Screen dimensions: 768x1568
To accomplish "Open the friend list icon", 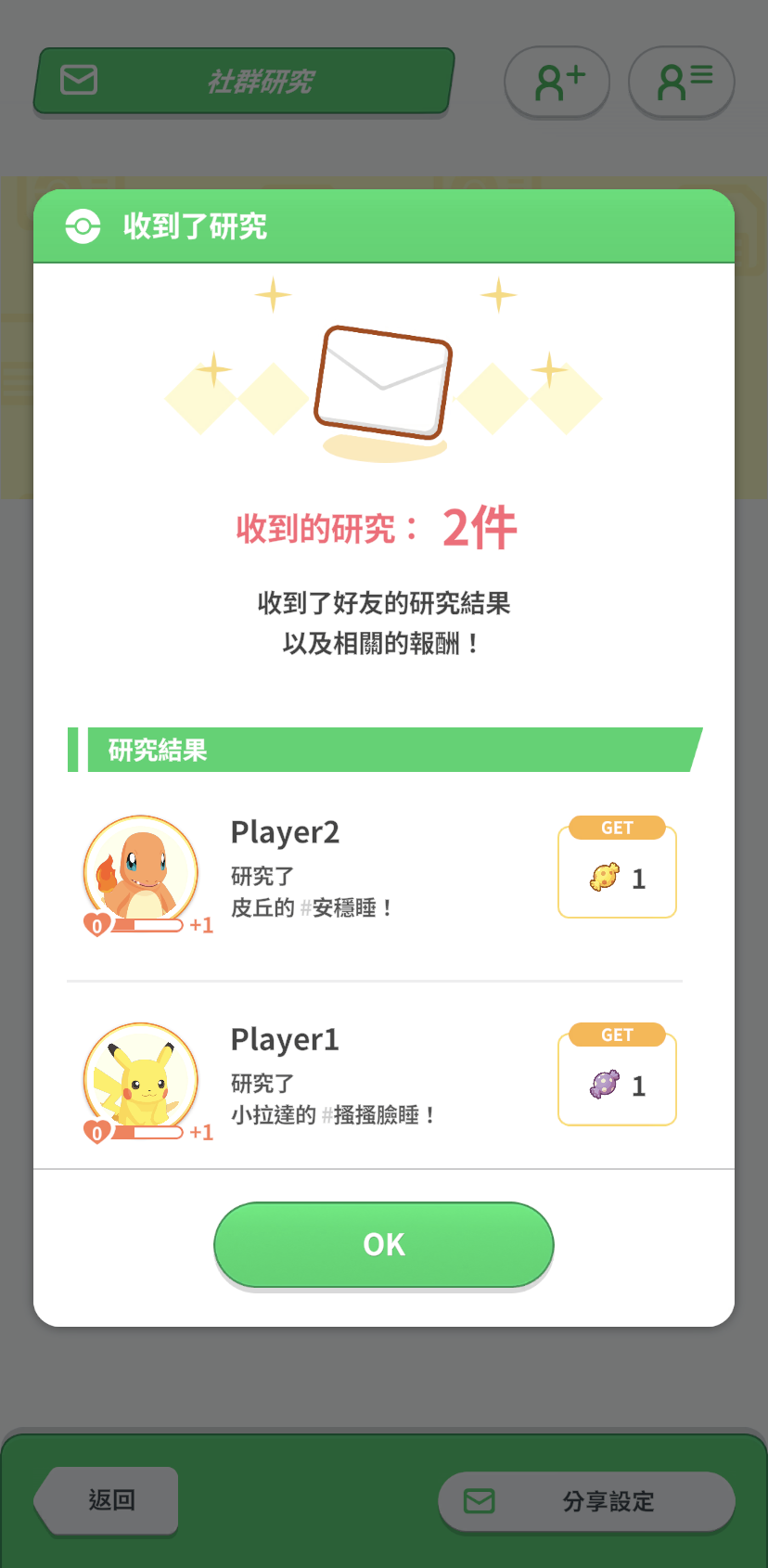I will click(x=682, y=82).
